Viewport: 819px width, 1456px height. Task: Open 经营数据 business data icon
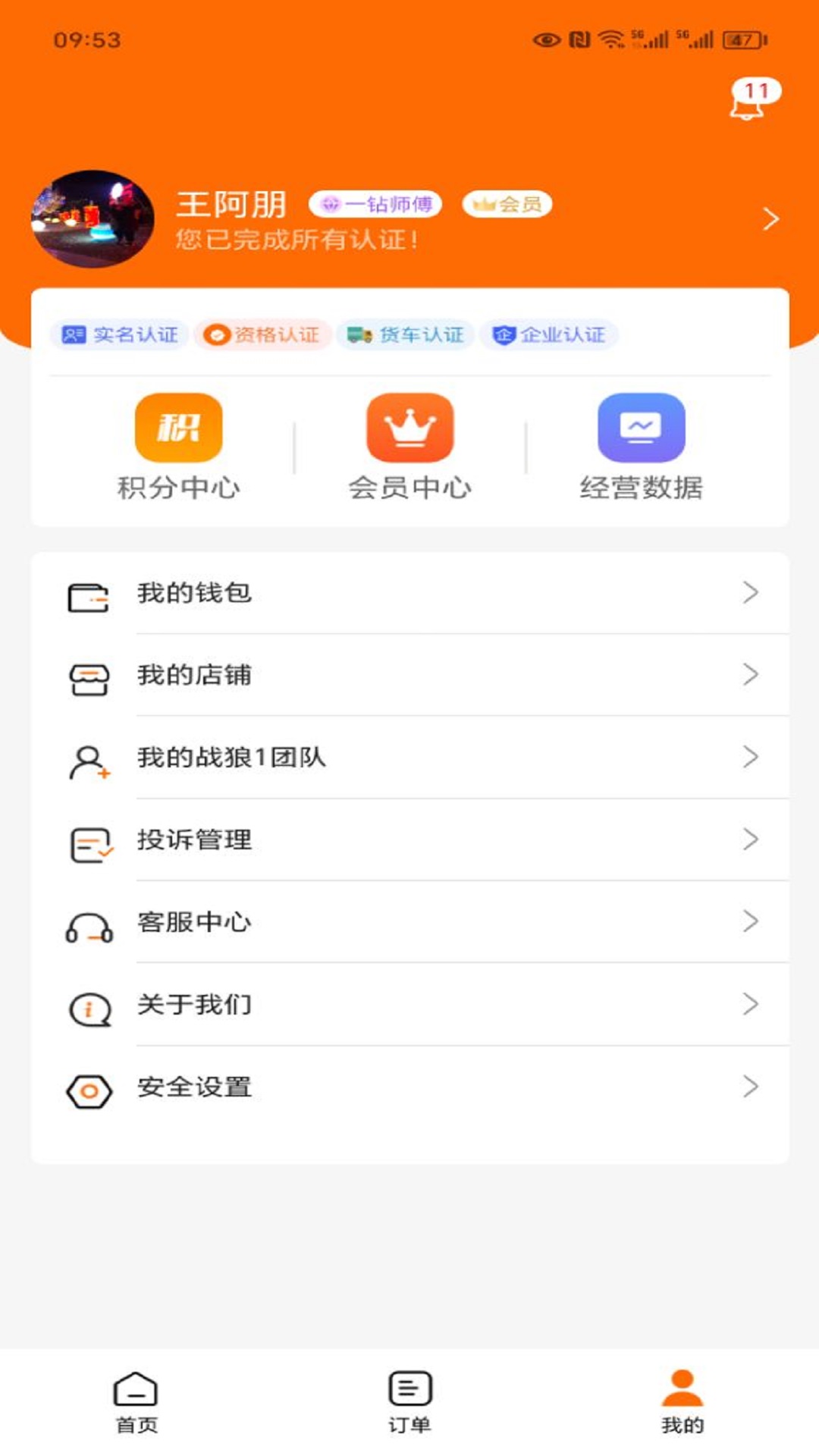click(641, 430)
